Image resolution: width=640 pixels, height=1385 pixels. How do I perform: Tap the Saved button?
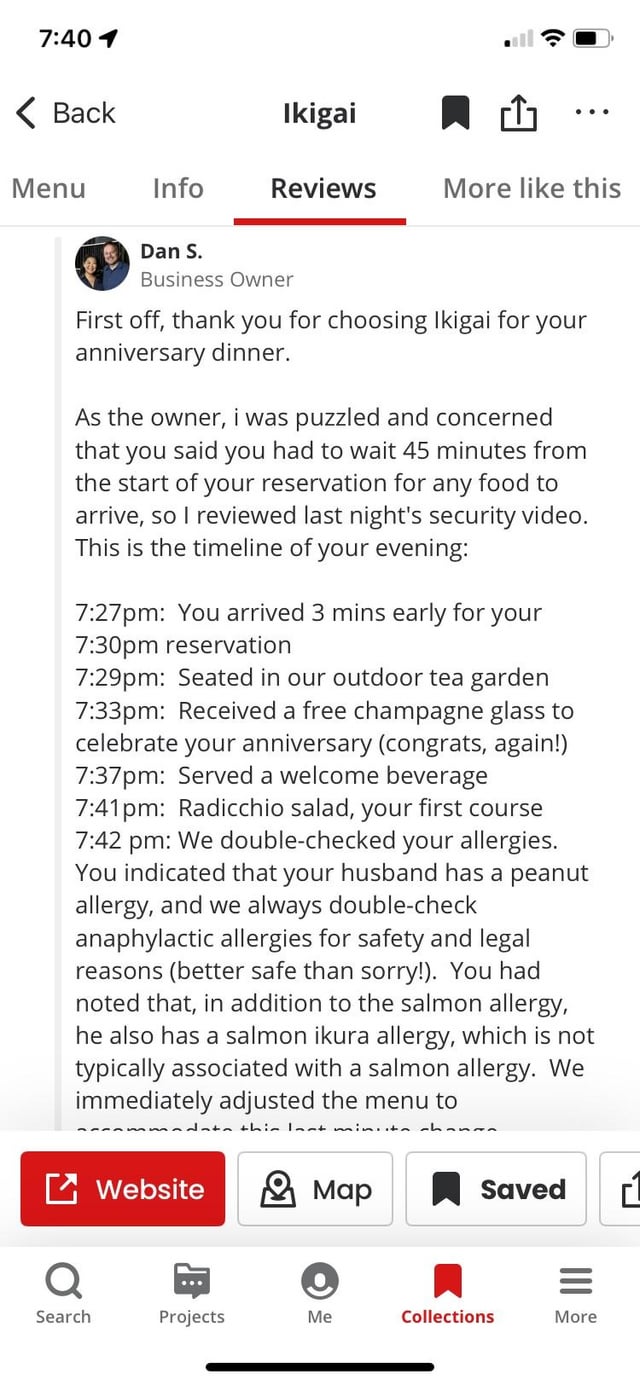(x=496, y=1189)
